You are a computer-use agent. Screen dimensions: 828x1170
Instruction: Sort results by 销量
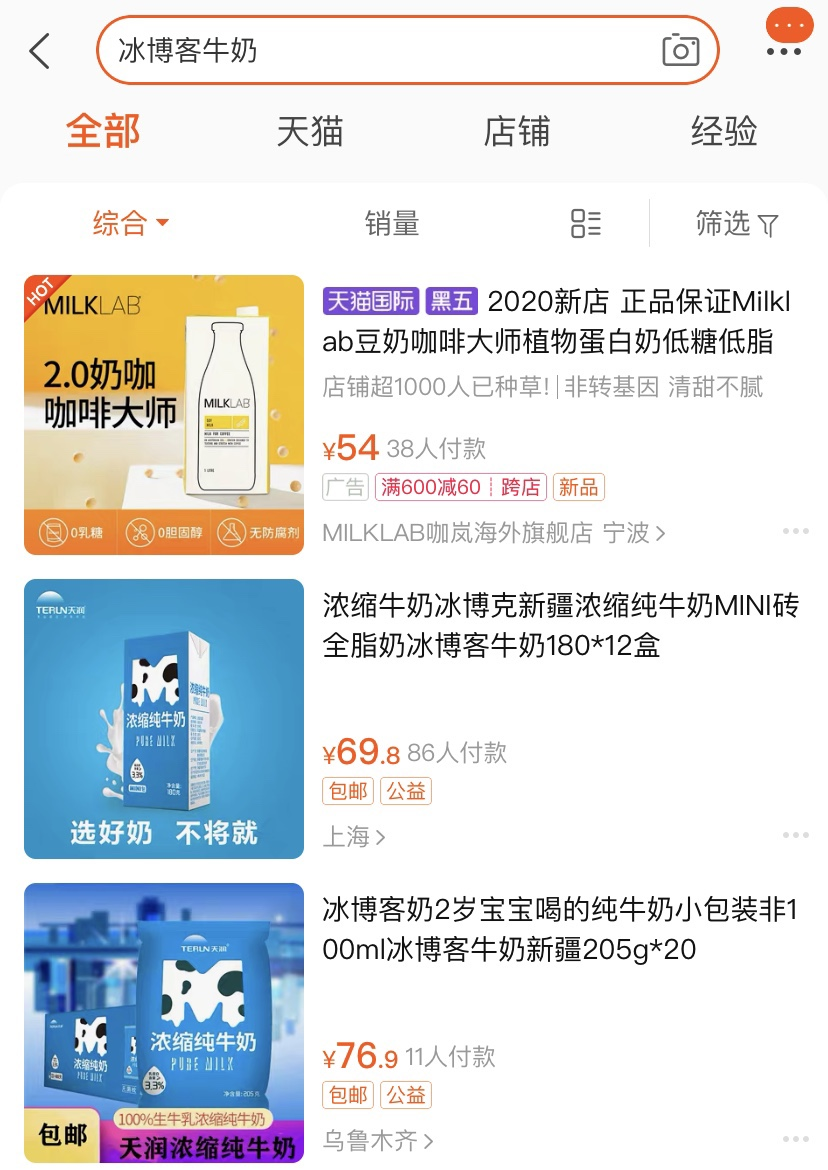point(392,224)
